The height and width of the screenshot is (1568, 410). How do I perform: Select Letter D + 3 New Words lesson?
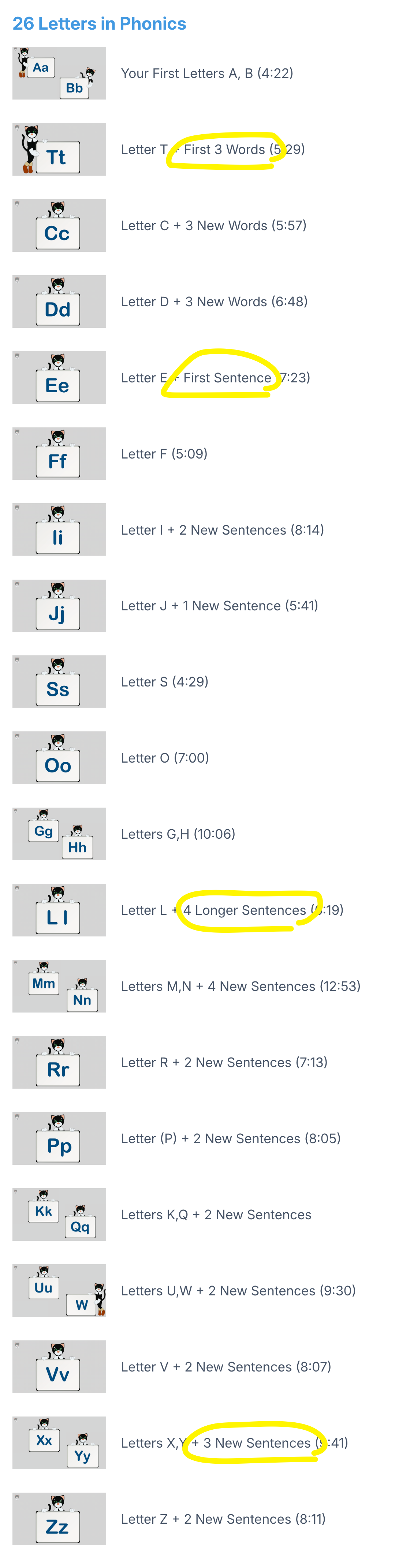coord(214,302)
